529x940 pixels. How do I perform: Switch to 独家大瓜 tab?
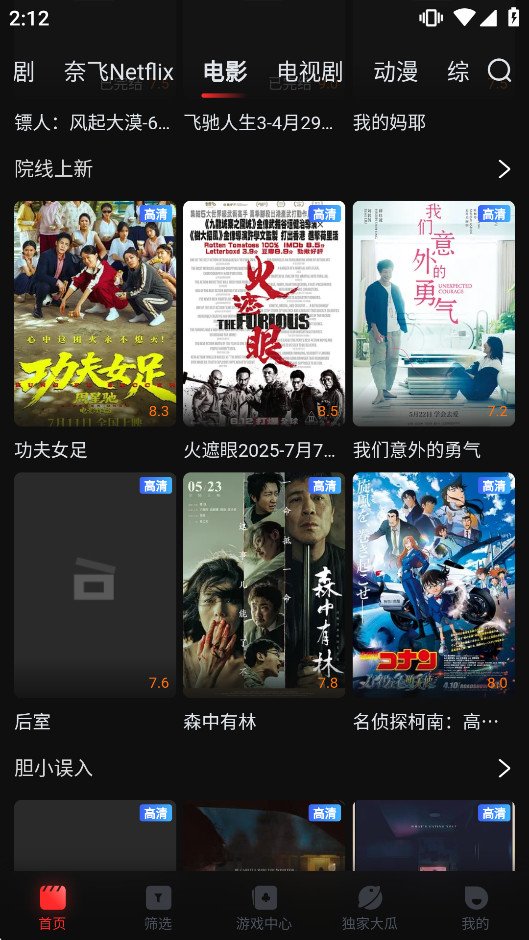369,908
